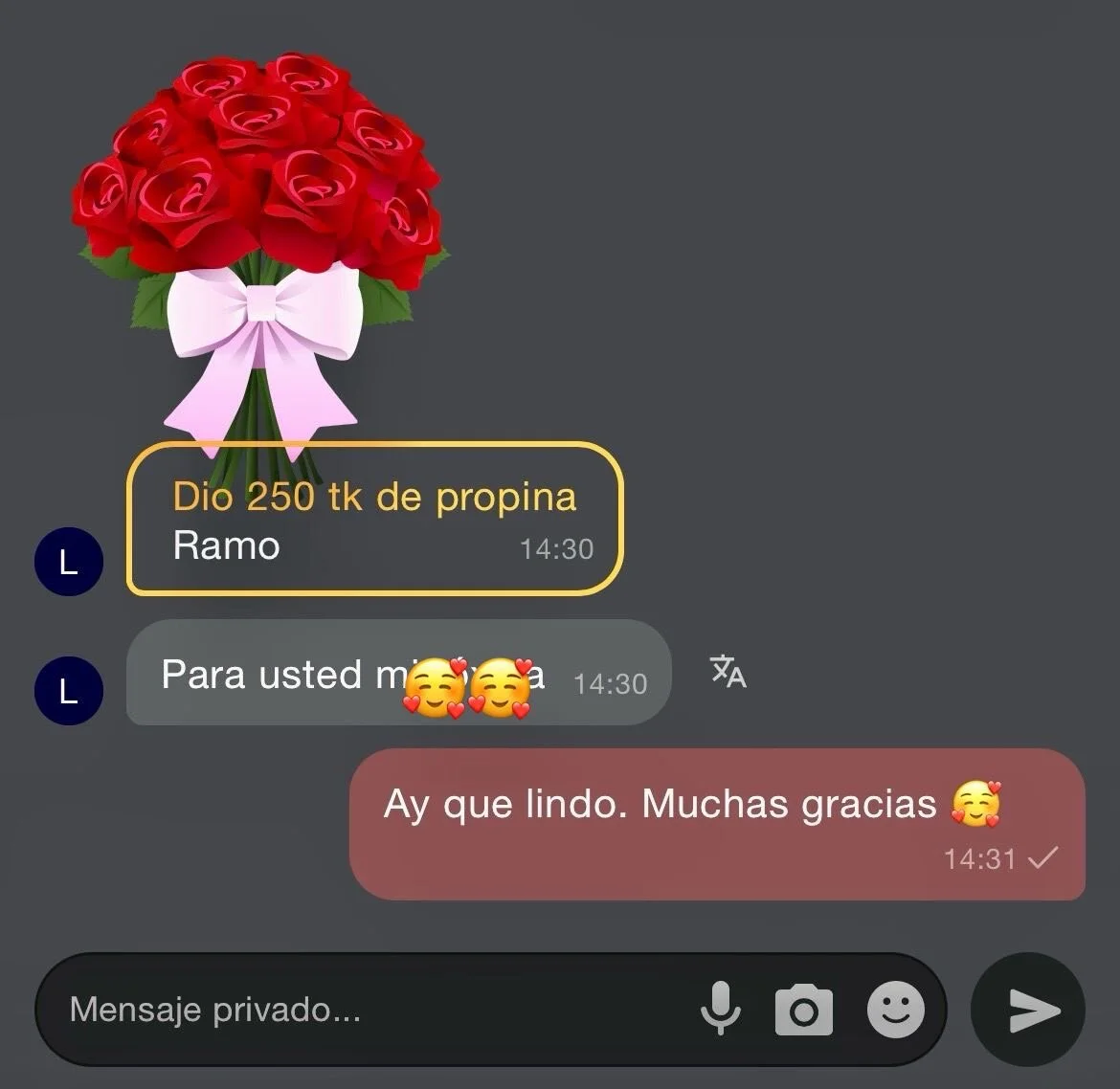Translate the "Para usted" message

tap(728, 672)
